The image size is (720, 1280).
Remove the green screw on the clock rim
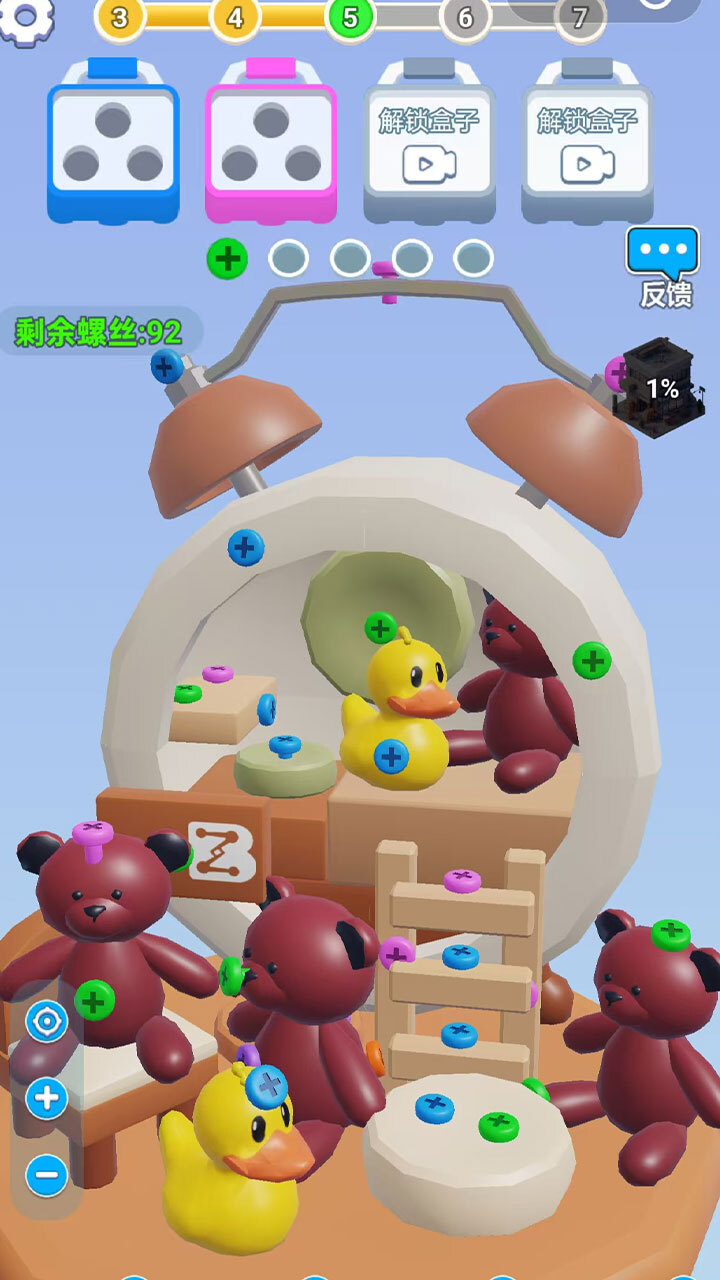(x=591, y=660)
